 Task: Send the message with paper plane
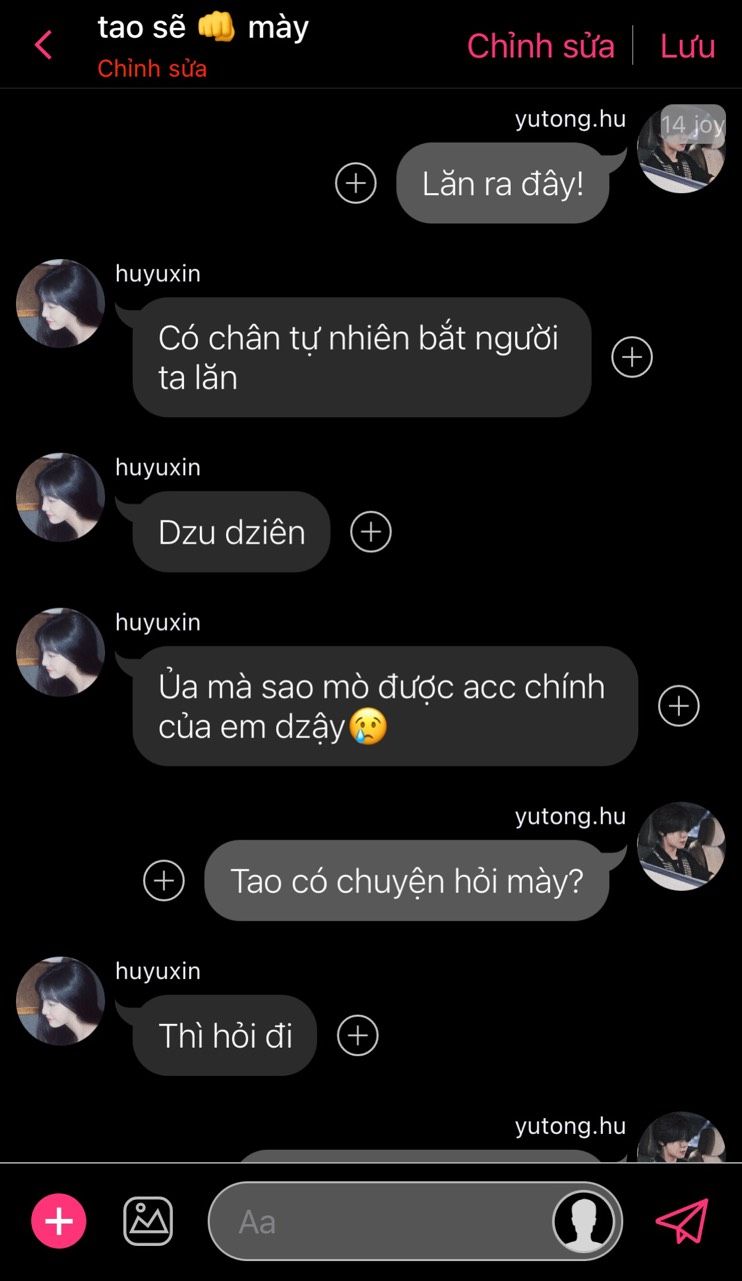click(682, 1221)
